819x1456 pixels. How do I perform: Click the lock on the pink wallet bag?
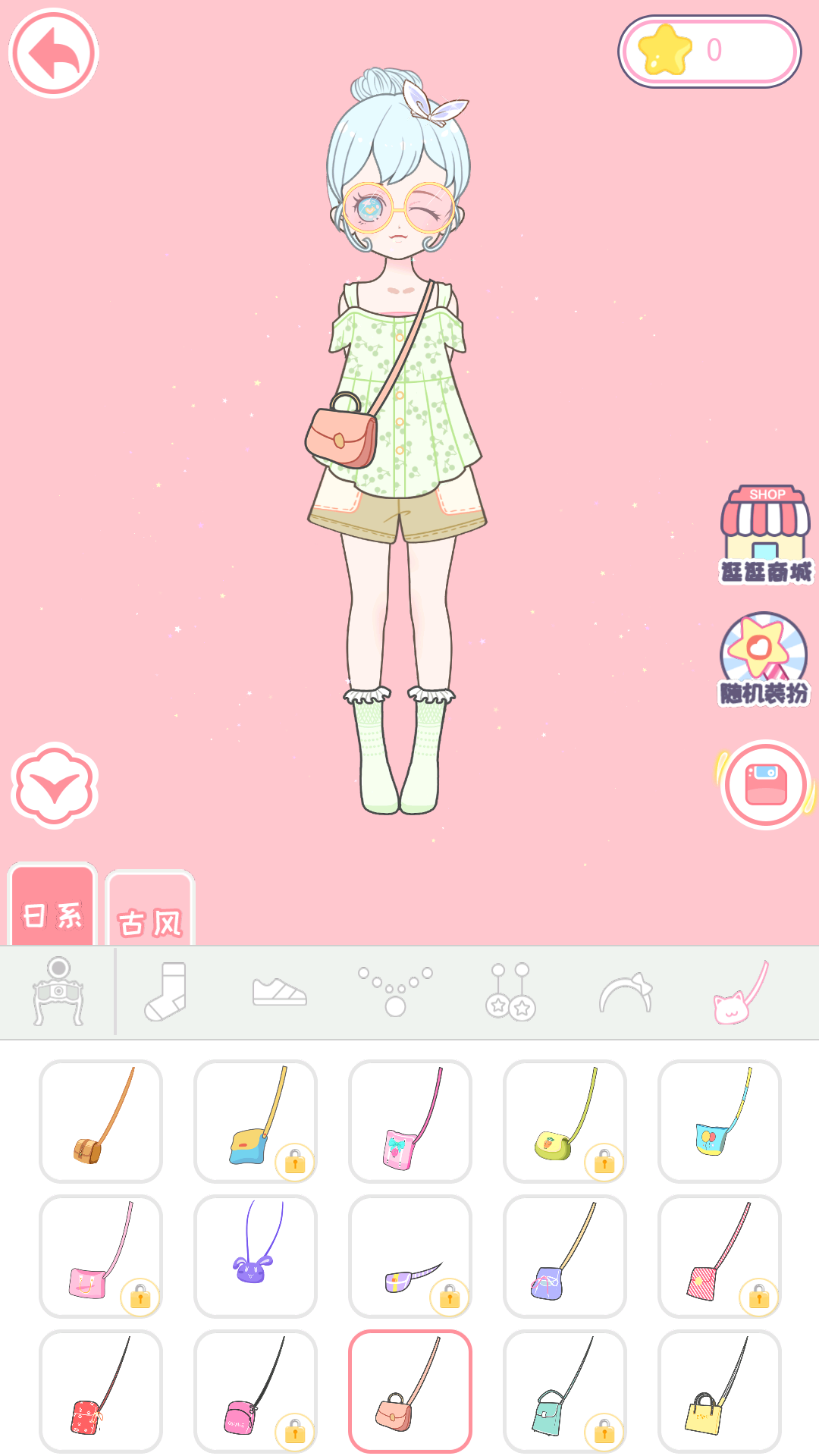pos(140,1294)
